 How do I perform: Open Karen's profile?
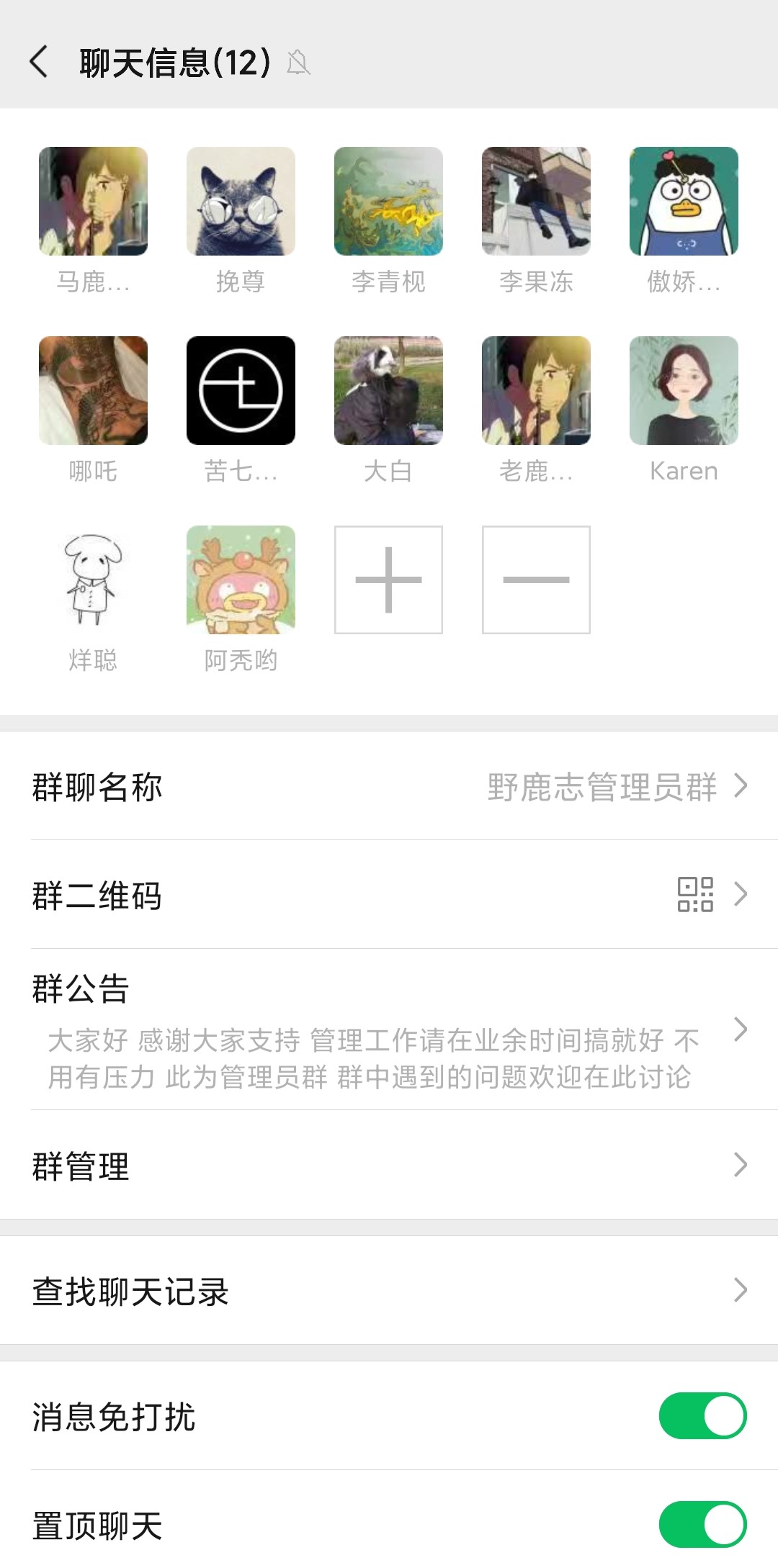[684, 390]
